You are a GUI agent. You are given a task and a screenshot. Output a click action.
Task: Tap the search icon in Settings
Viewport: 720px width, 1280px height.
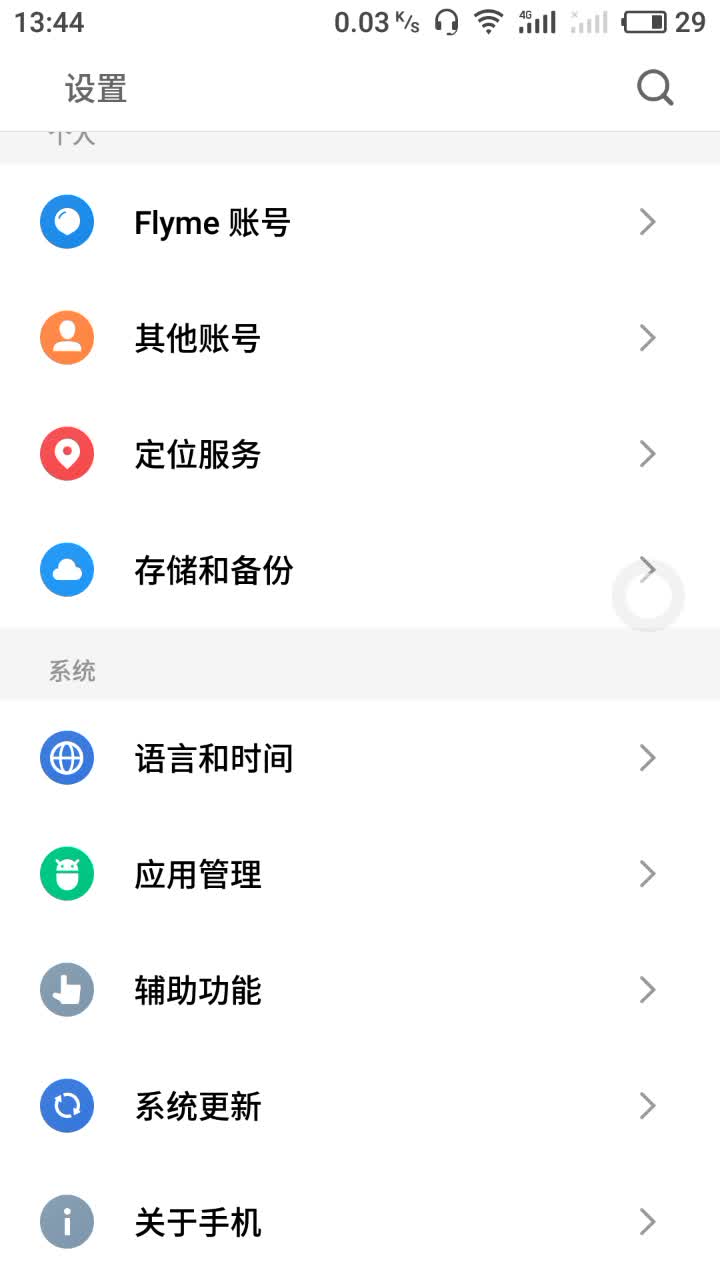pos(655,89)
